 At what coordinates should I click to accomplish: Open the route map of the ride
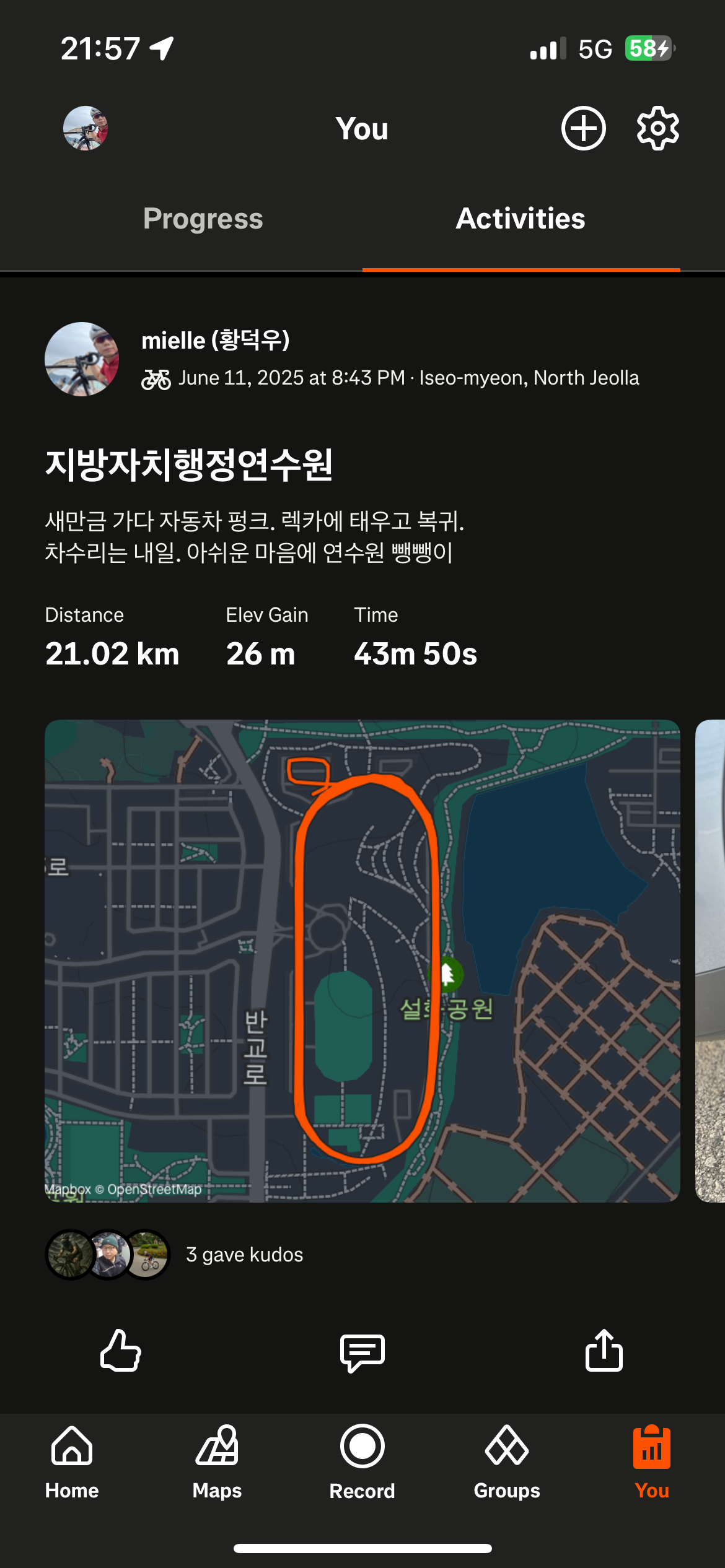[362, 960]
